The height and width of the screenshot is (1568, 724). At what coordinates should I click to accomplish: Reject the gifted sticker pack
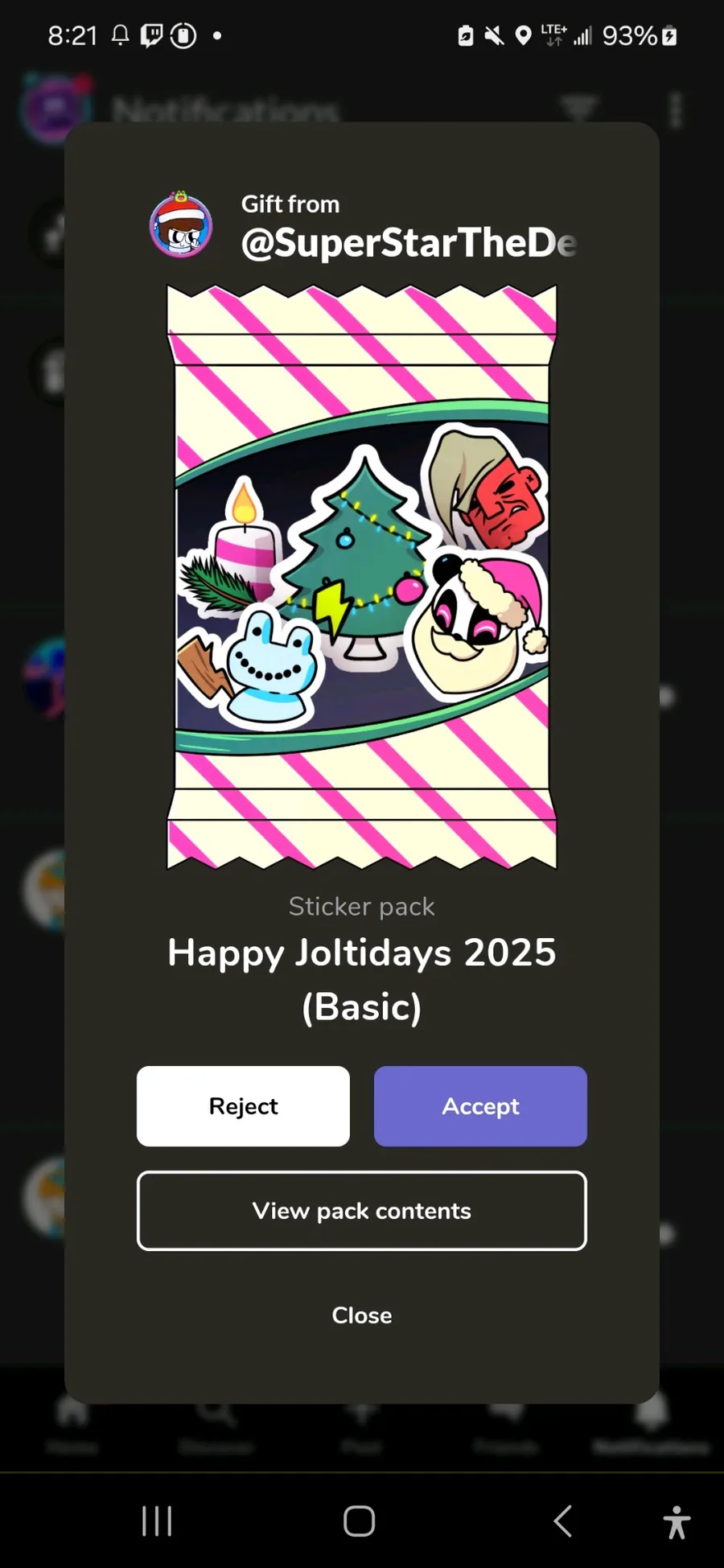pyautogui.click(x=243, y=1105)
